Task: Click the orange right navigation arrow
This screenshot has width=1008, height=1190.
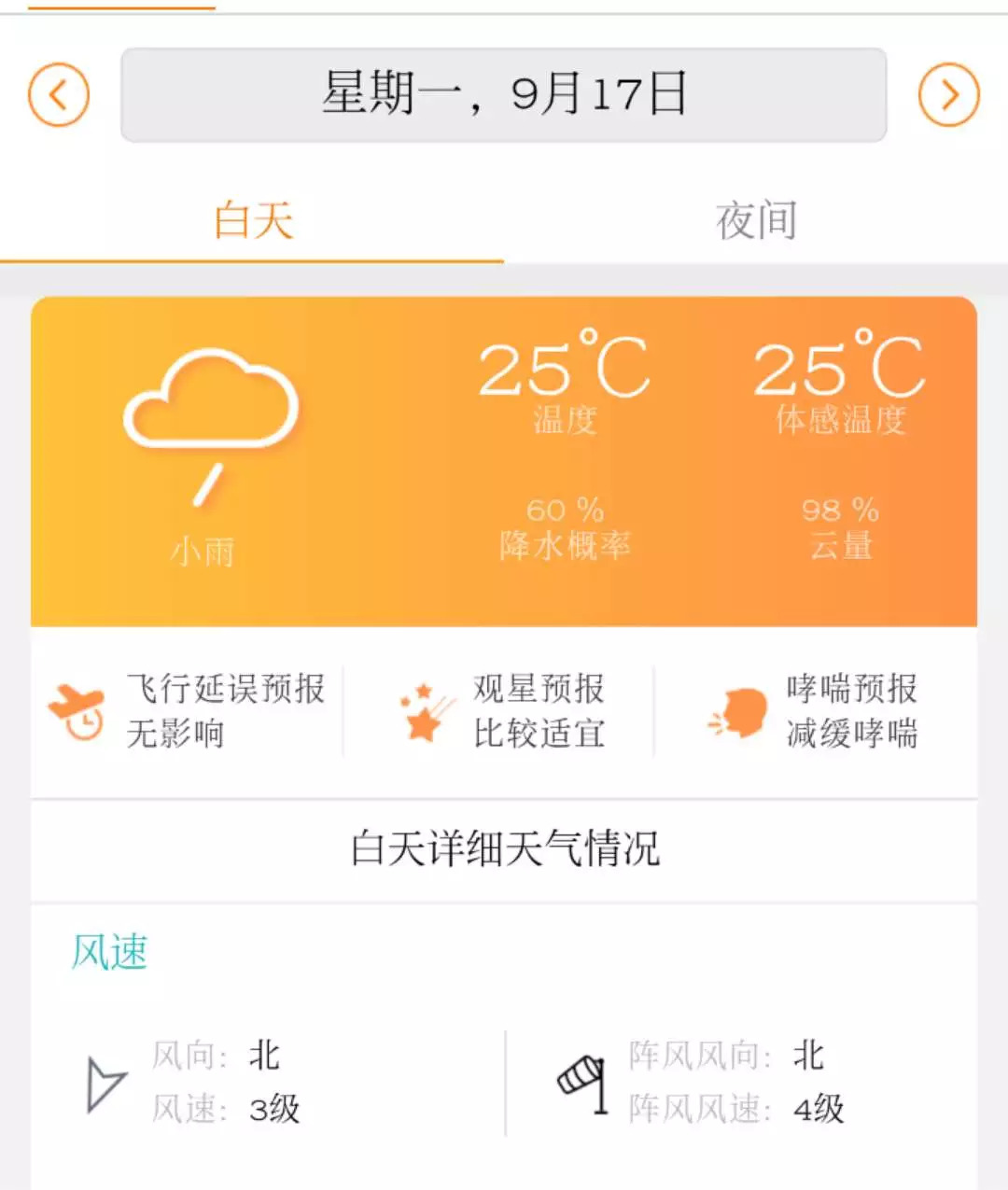Action: tap(949, 94)
